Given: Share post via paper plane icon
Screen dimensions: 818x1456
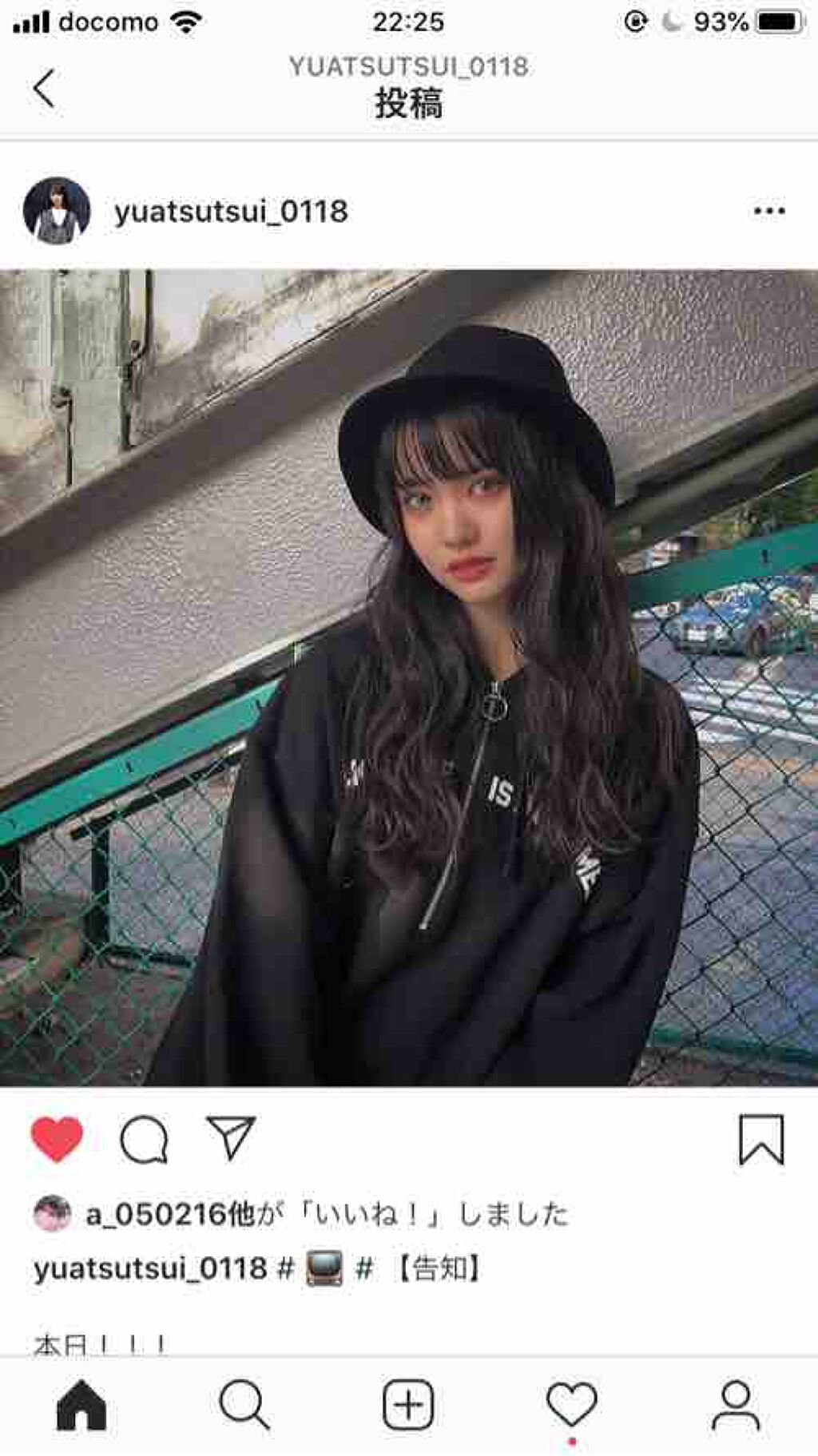Looking at the screenshot, I should 231,1137.
